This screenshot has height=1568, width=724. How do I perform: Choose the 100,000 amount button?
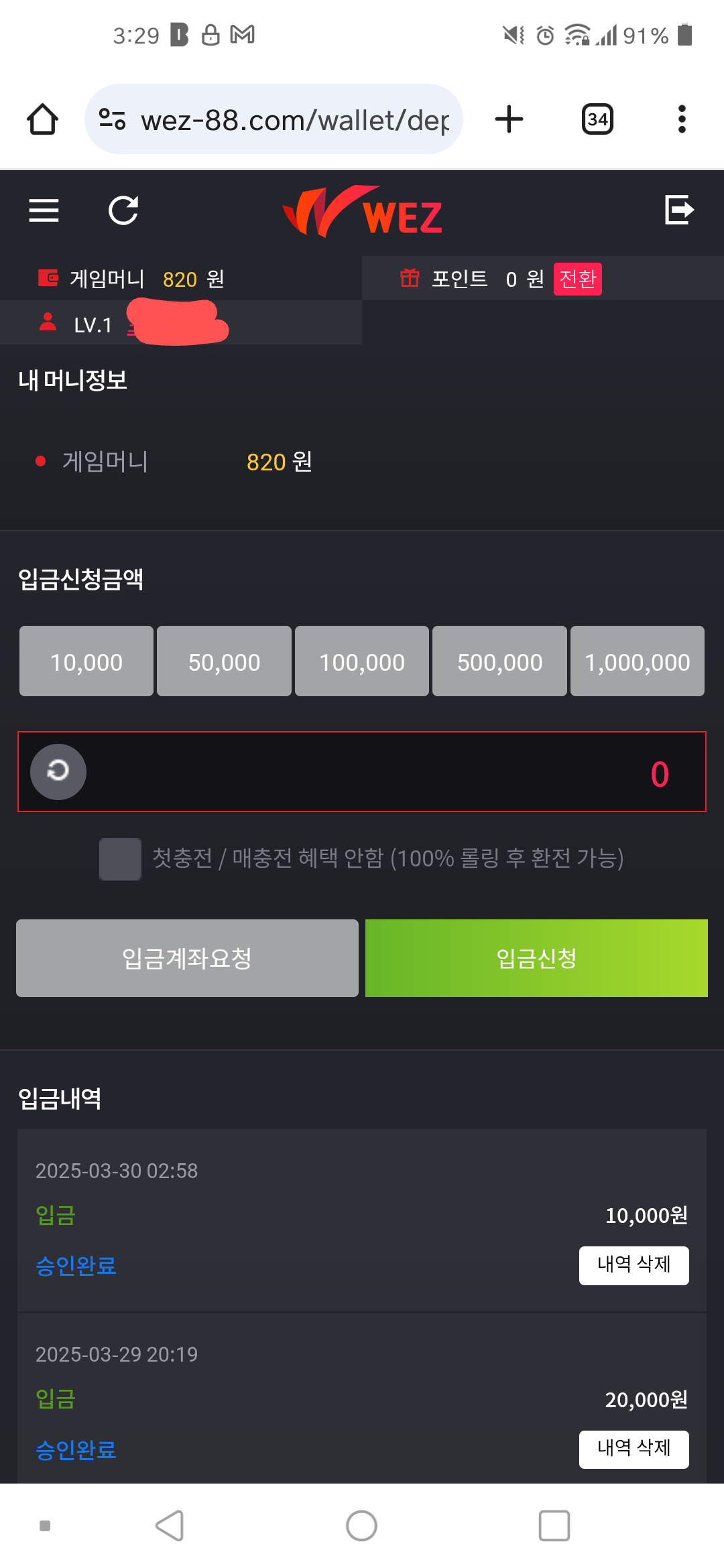[362, 661]
